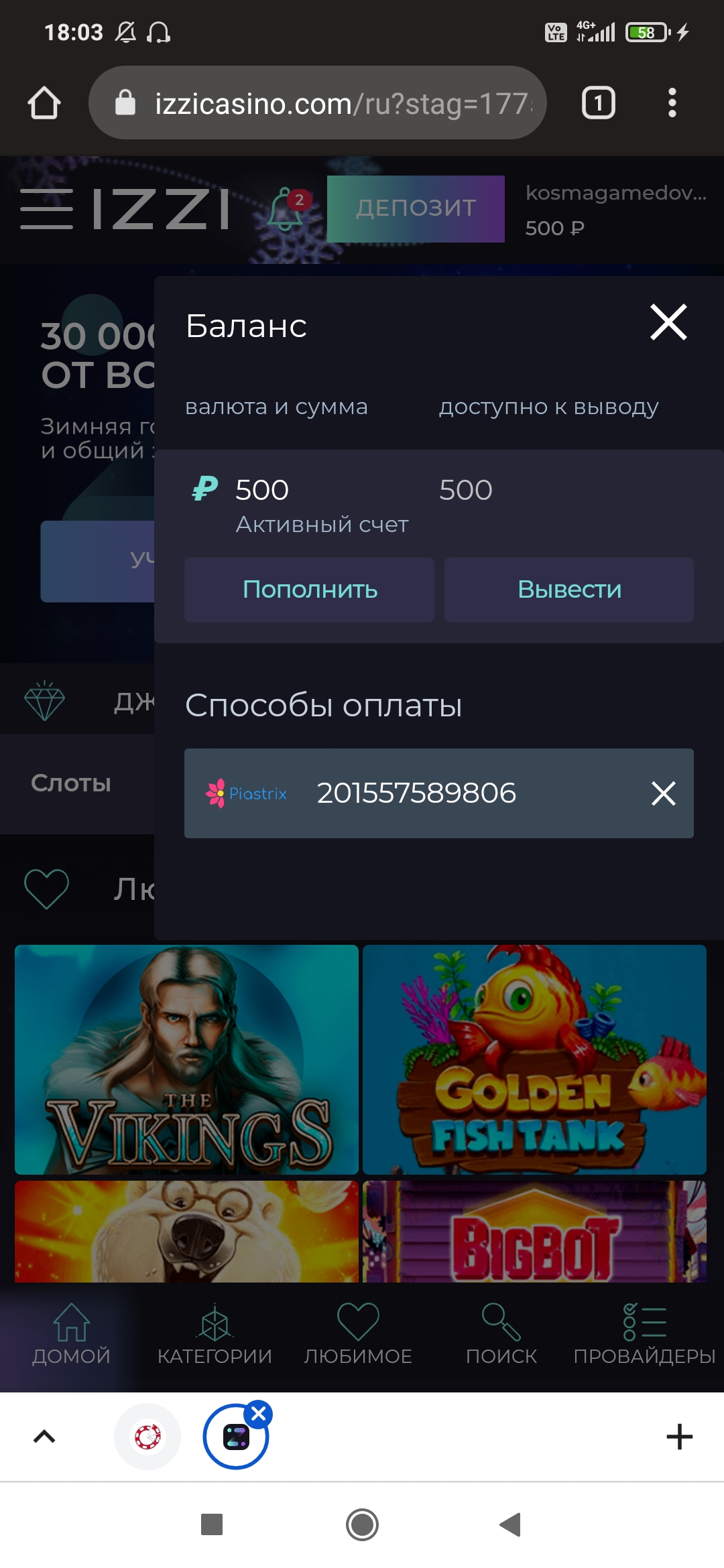
Task: Open the hamburger menu
Action: tap(46, 208)
